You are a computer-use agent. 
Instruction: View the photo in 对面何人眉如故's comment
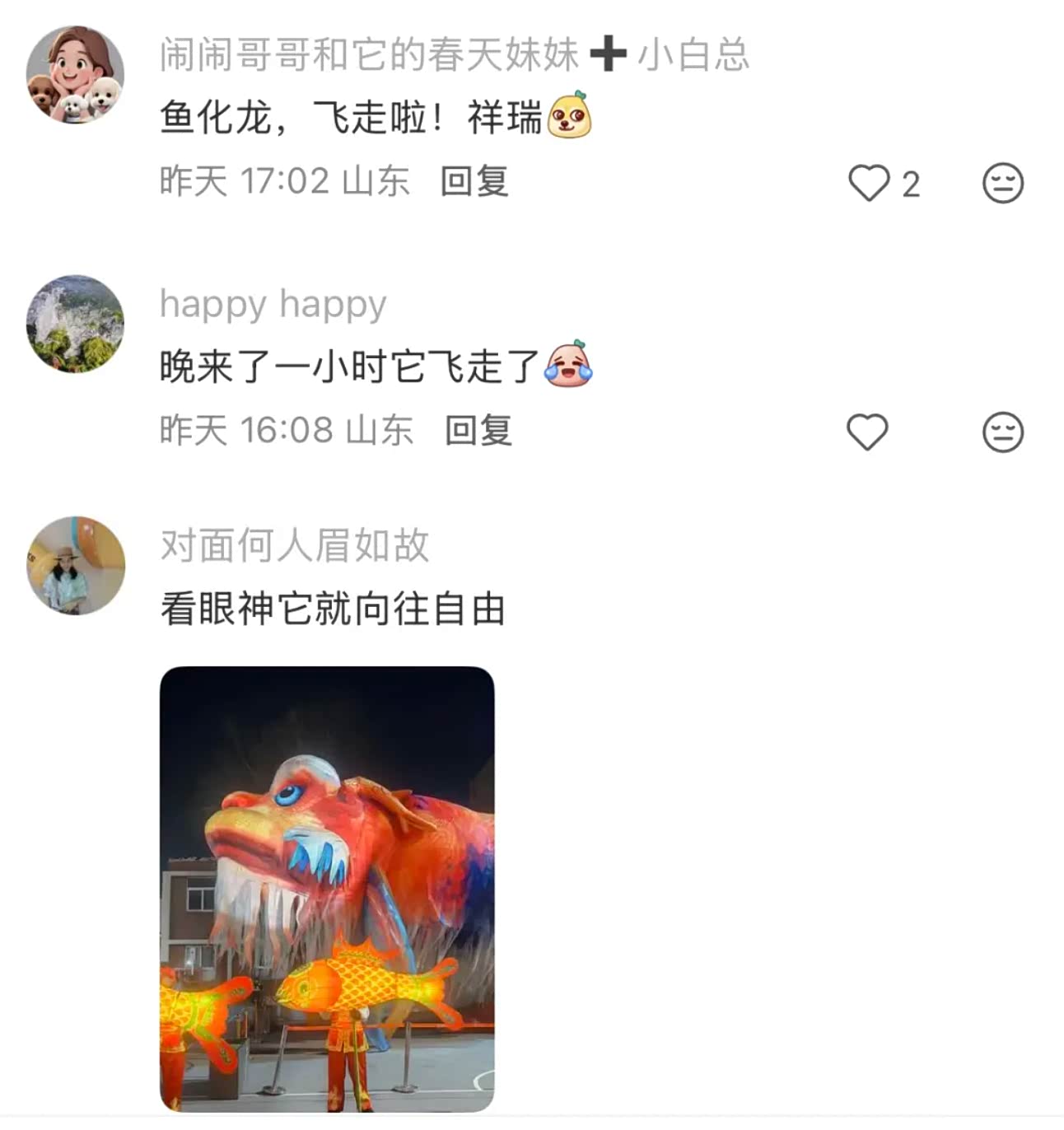point(327,889)
